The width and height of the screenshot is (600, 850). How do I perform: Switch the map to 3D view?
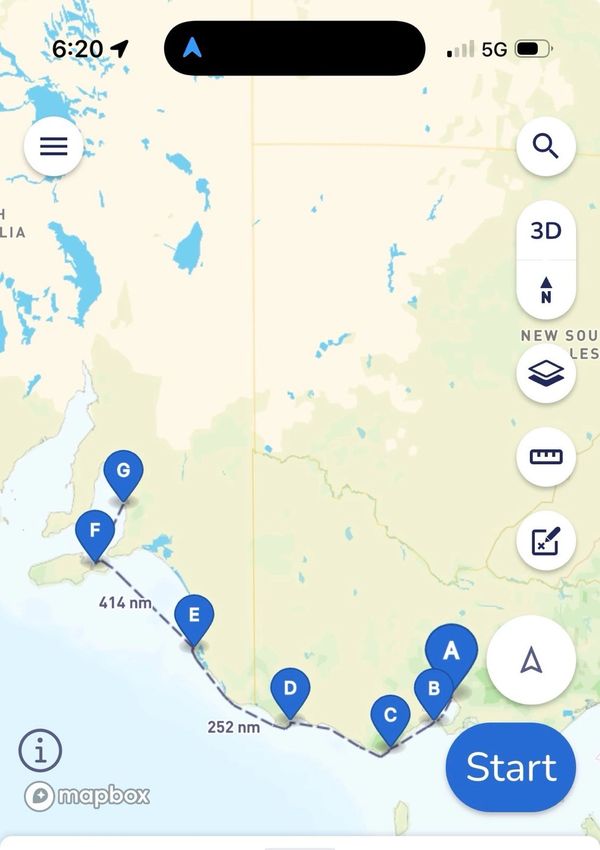545,231
